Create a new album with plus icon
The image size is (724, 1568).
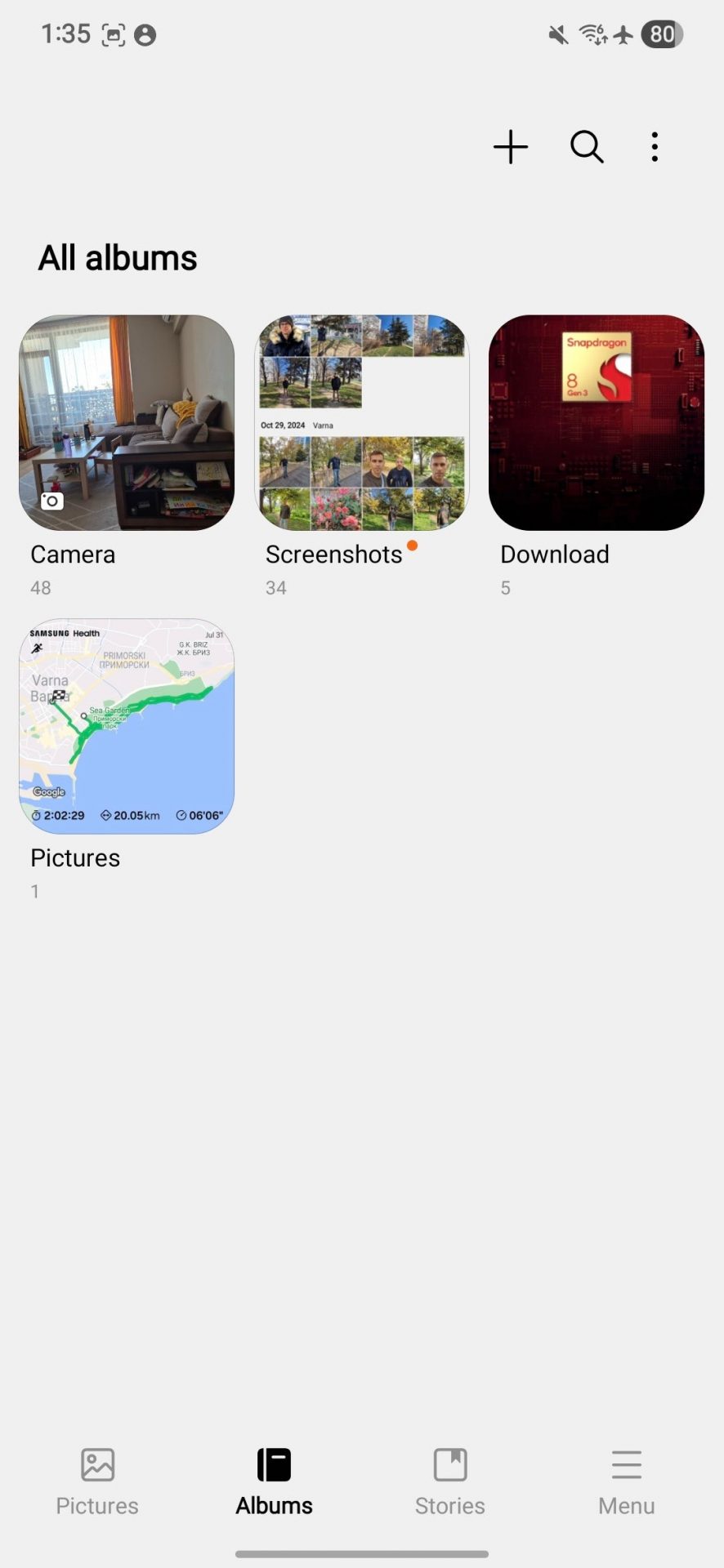[511, 147]
